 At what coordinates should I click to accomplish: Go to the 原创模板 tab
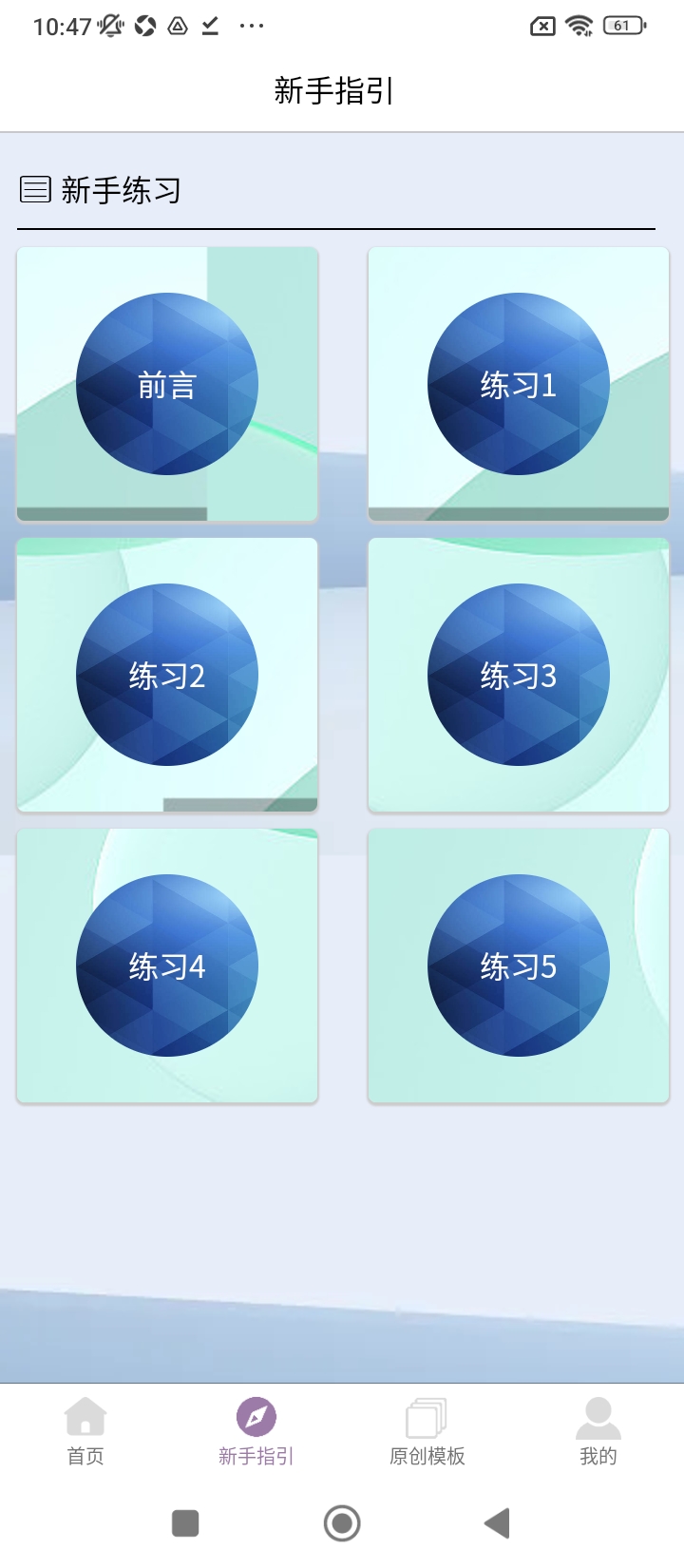(427, 1431)
